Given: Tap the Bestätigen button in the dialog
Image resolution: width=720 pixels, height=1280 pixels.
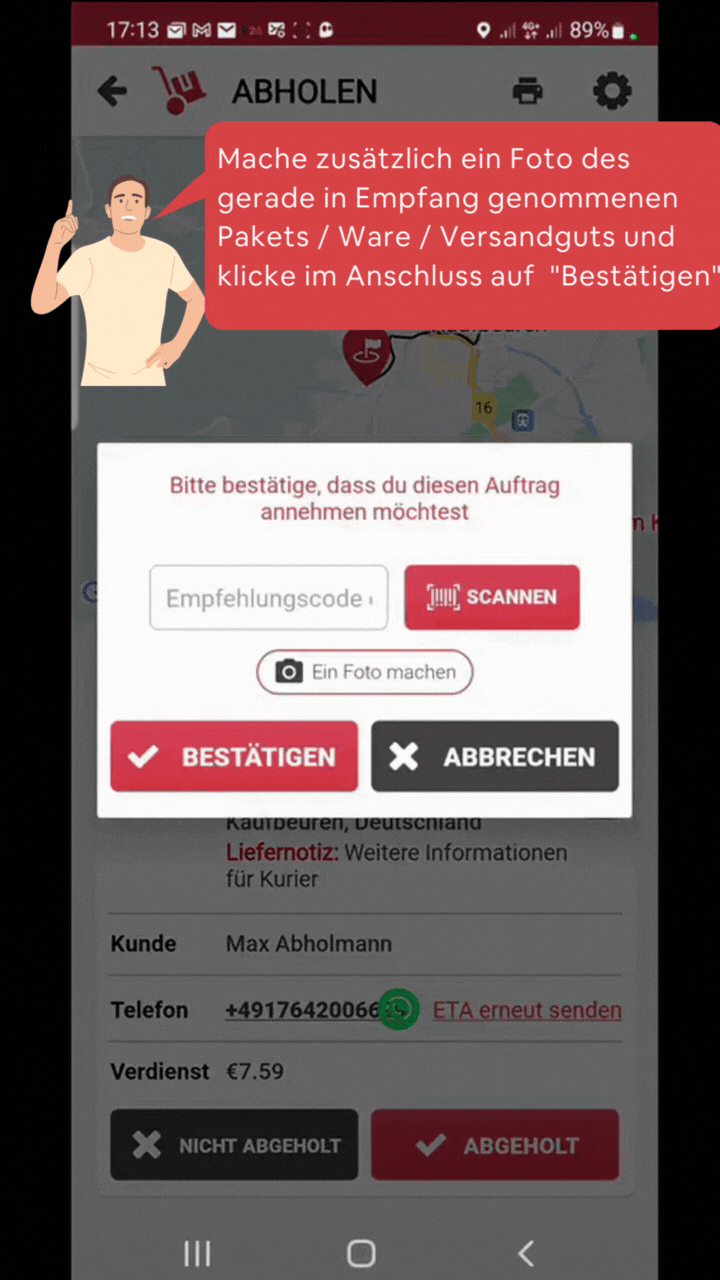Looking at the screenshot, I should pos(234,757).
